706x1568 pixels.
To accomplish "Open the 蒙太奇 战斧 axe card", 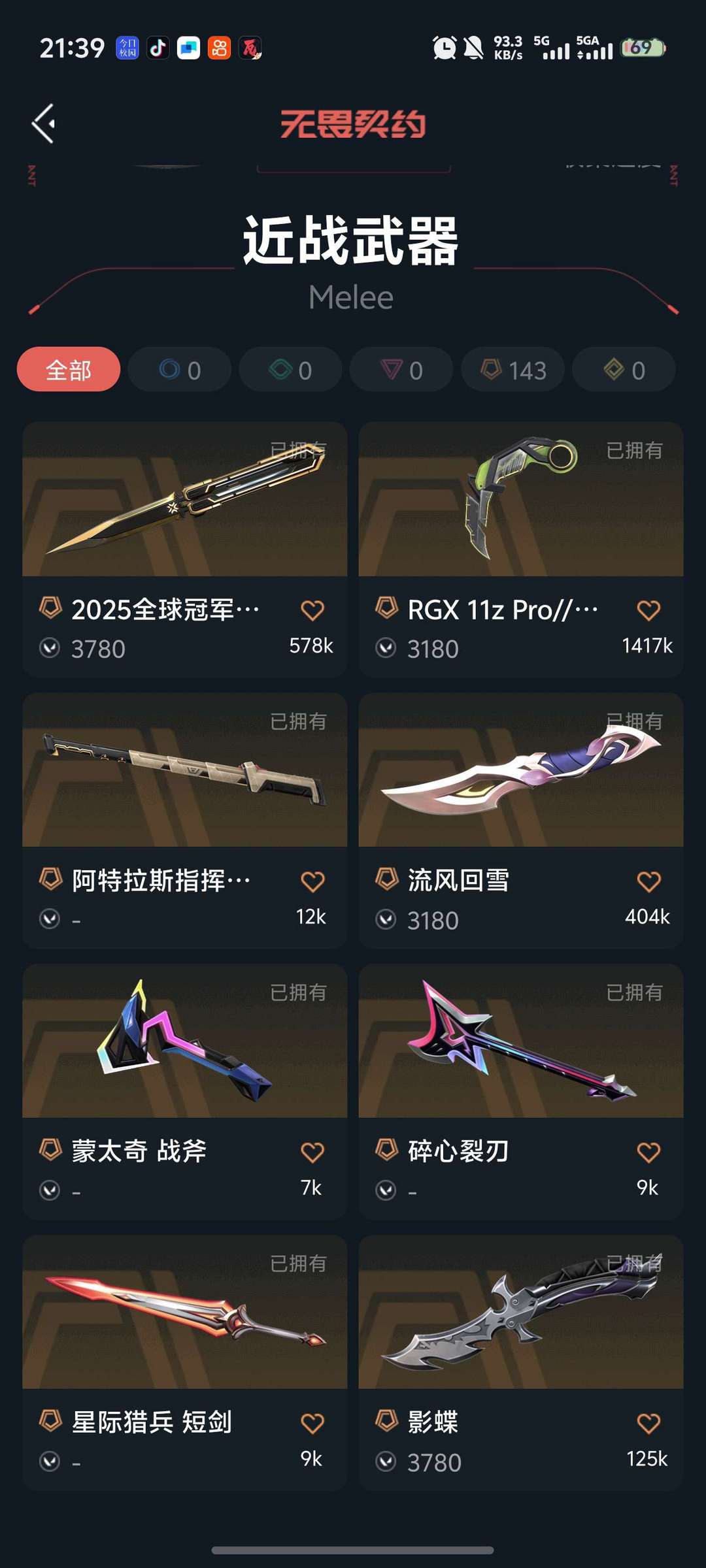I will (185, 1092).
